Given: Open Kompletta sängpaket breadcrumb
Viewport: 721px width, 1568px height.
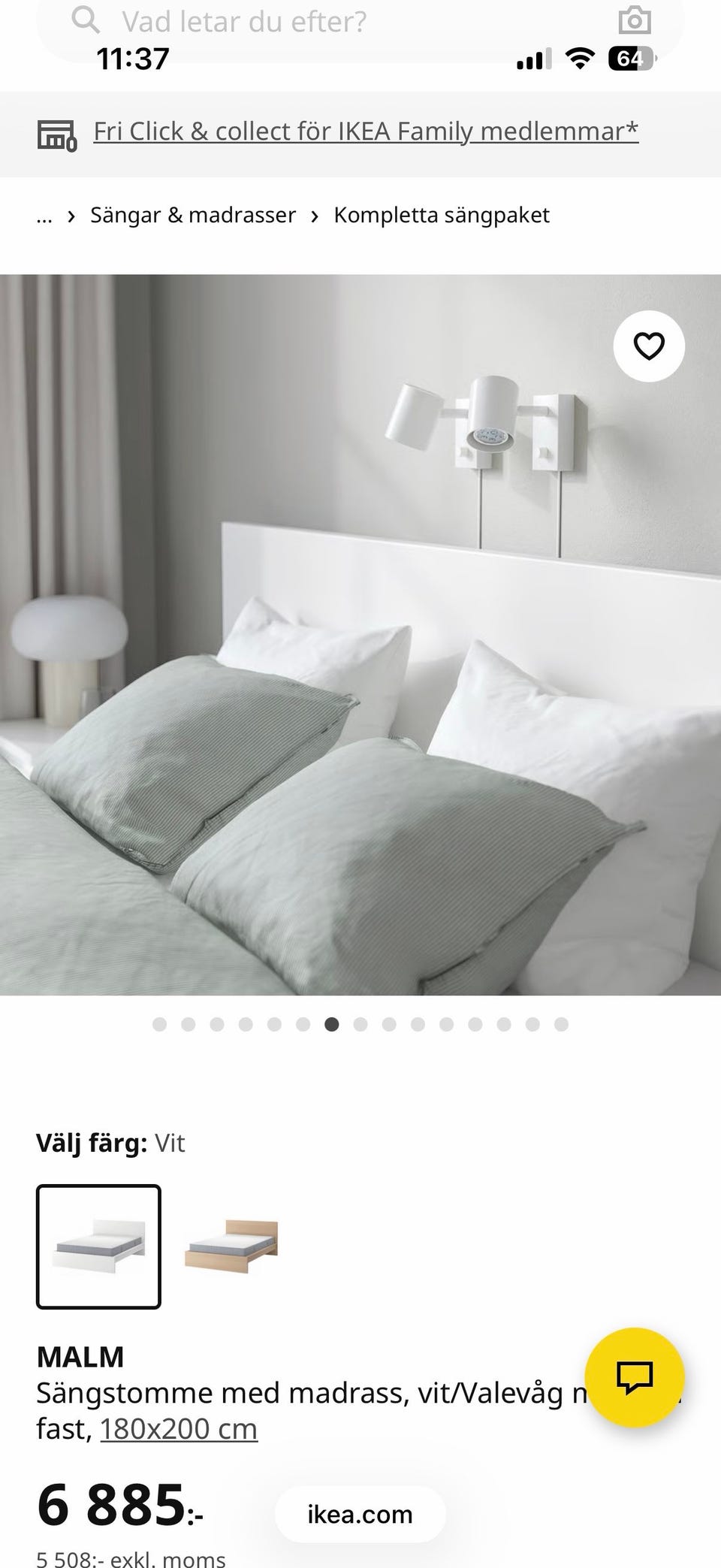Looking at the screenshot, I should [442, 216].
